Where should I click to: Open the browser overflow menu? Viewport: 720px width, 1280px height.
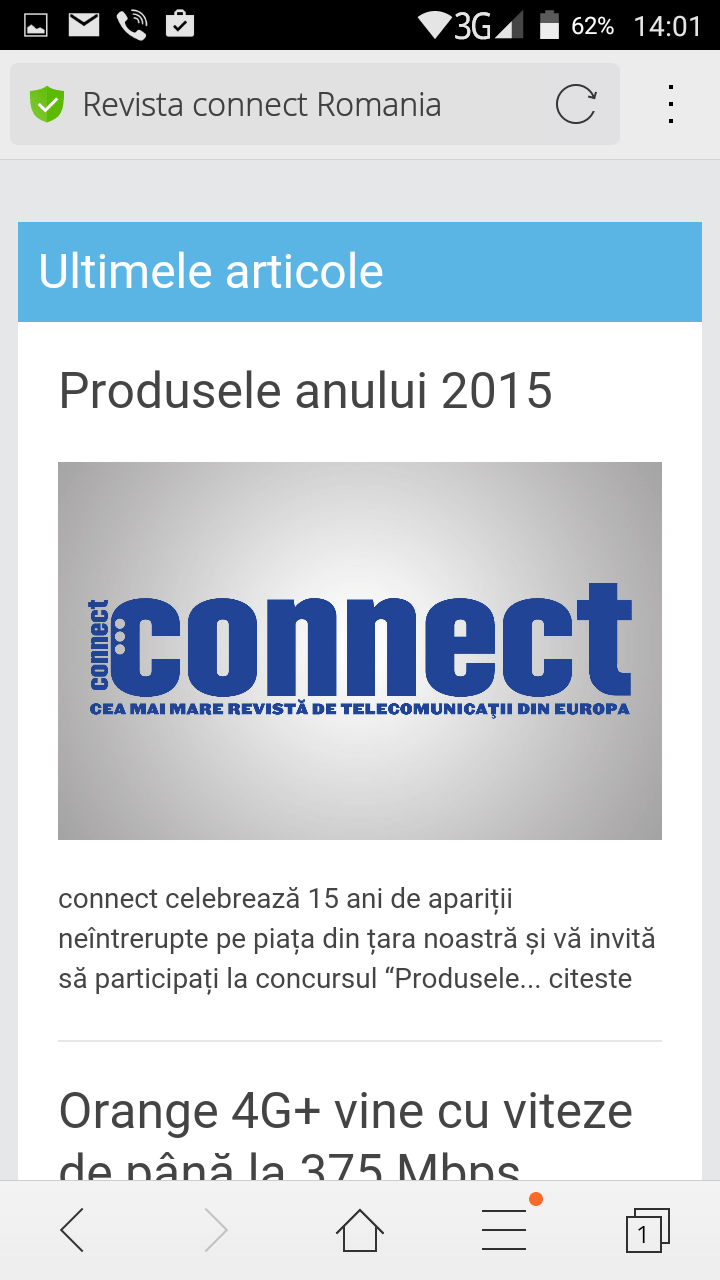pyautogui.click(x=671, y=104)
